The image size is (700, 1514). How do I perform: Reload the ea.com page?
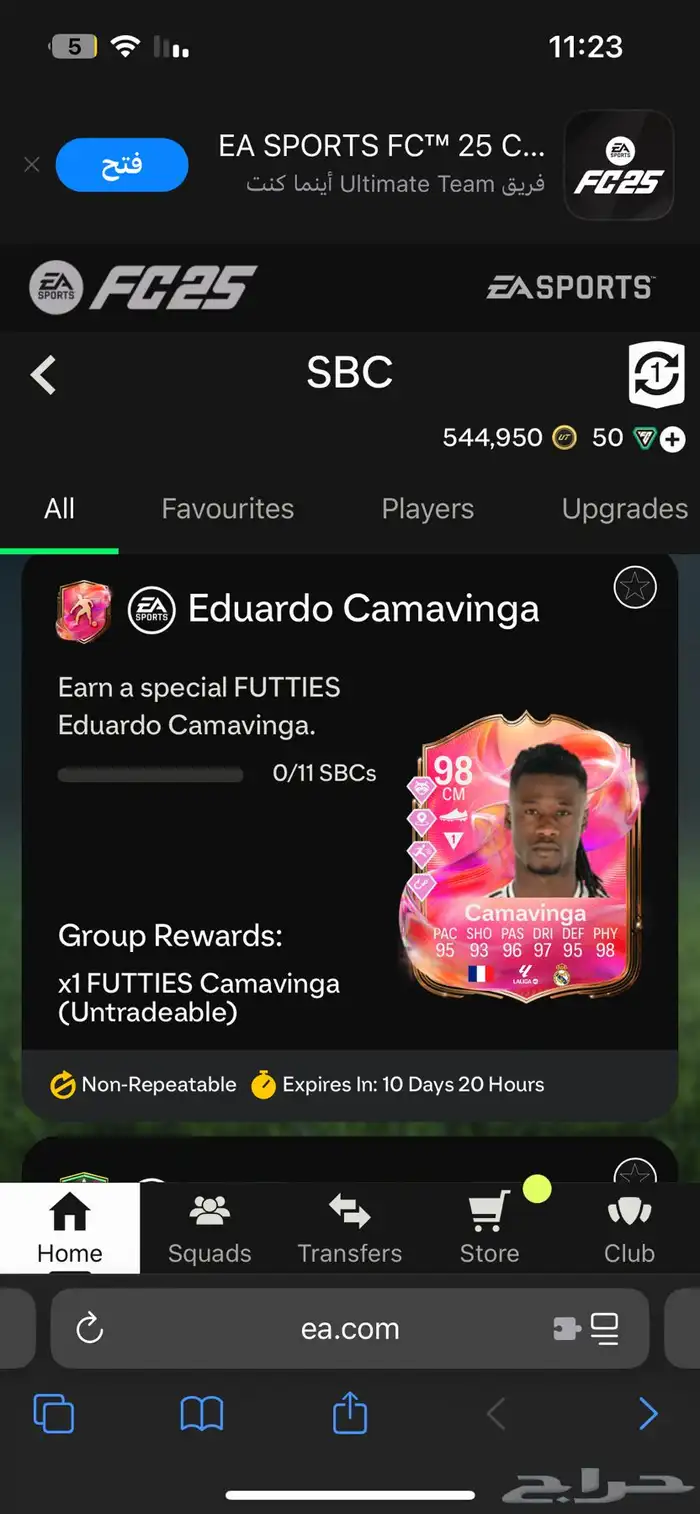(90, 1328)
